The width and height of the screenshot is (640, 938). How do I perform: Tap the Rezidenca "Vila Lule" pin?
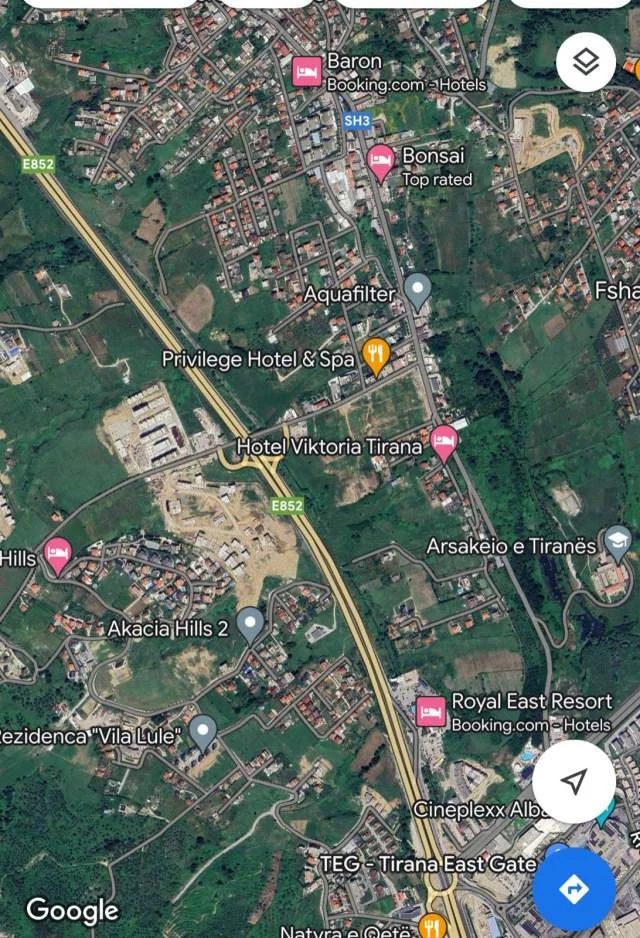[203, 732]
